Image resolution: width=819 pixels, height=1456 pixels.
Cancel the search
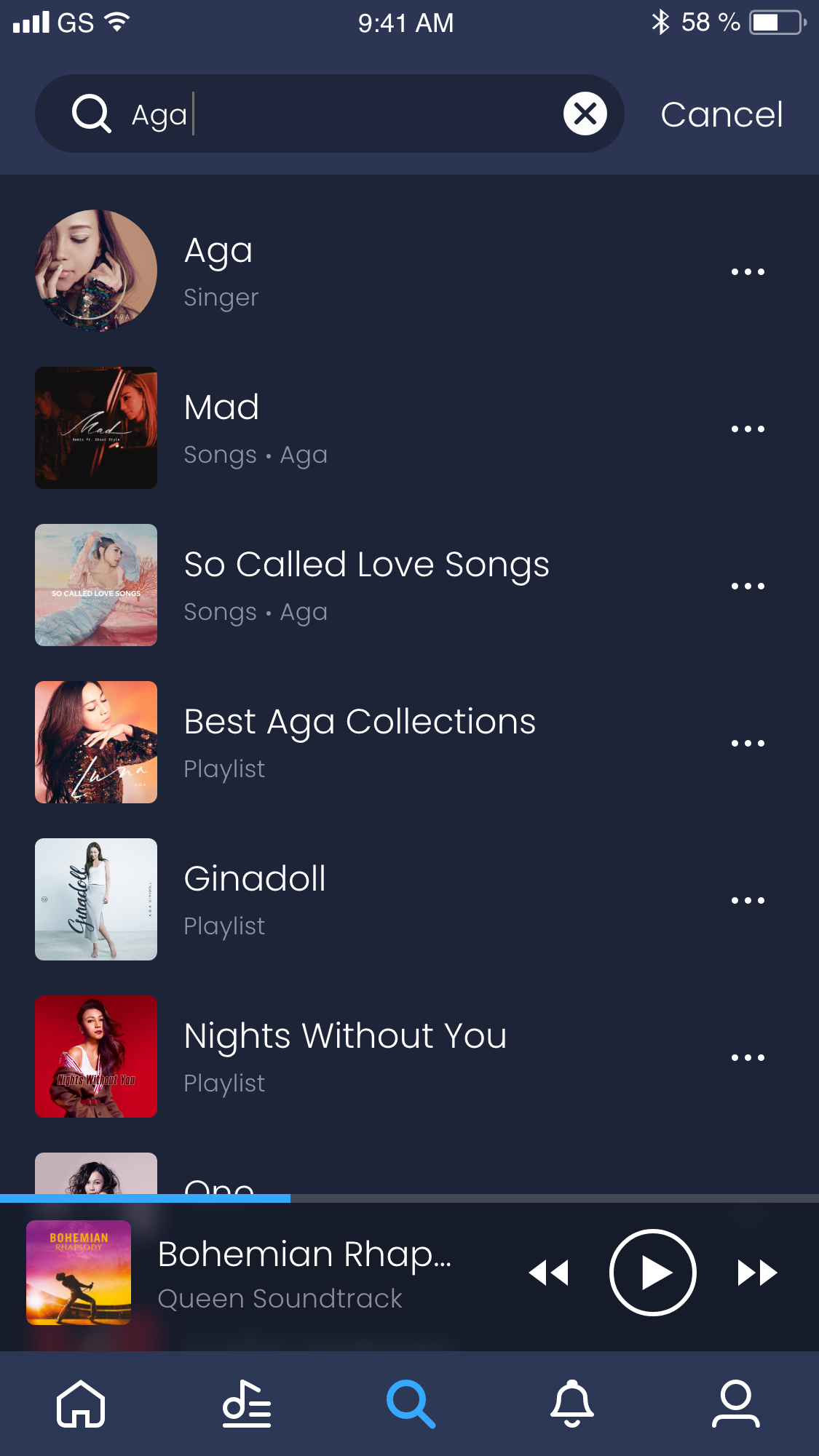point(721,114)
